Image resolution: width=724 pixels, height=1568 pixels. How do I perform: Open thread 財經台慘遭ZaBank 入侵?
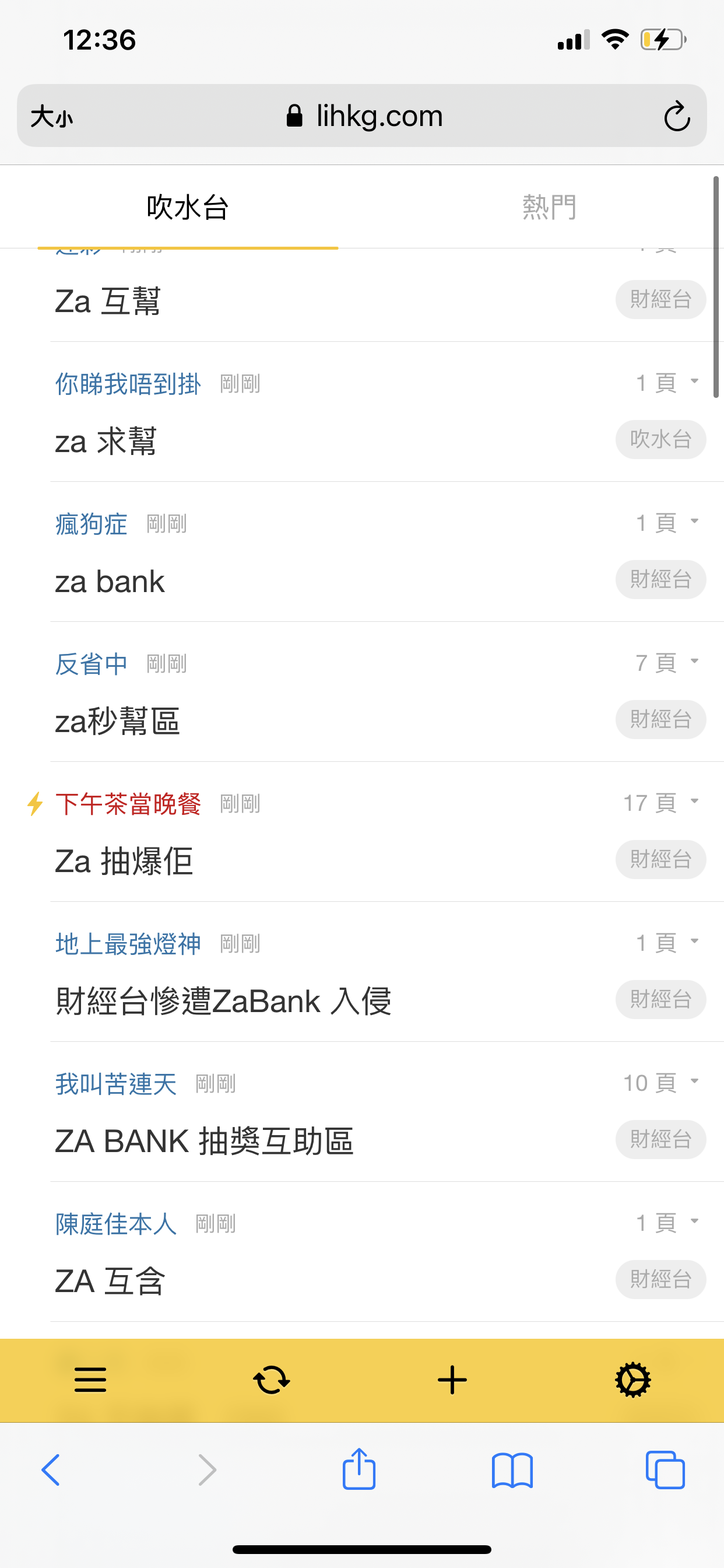[x=223, y=1002]
